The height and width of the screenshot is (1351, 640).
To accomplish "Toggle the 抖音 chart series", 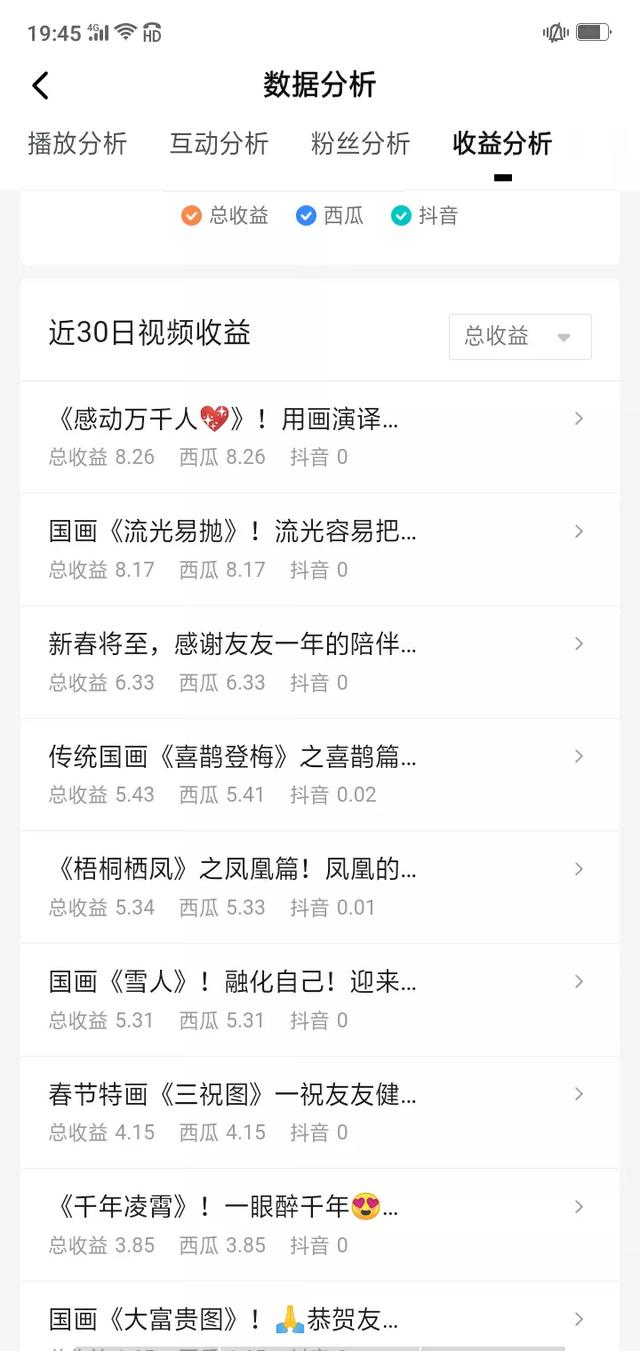I will pos(424,215).
